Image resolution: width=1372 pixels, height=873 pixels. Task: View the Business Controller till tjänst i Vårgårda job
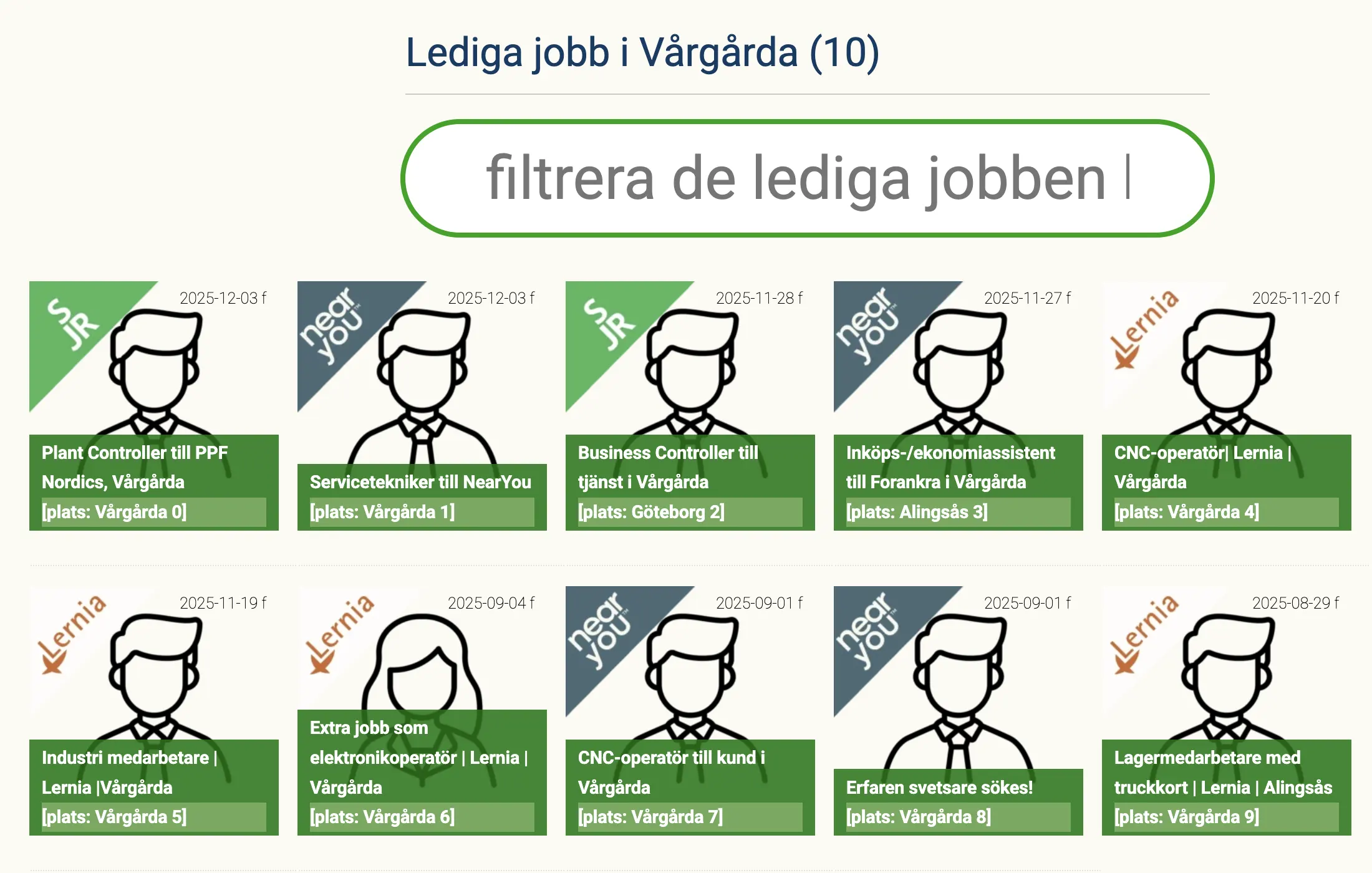coord(668,466)
